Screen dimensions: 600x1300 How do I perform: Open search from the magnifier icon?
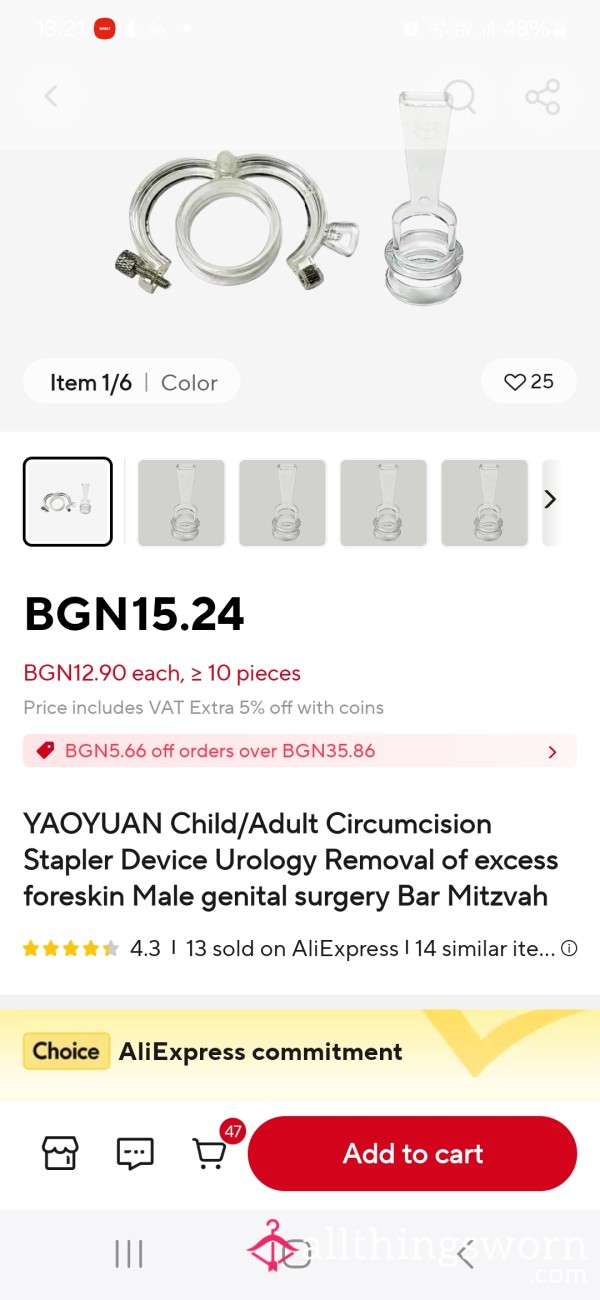[x=459, y=97]
